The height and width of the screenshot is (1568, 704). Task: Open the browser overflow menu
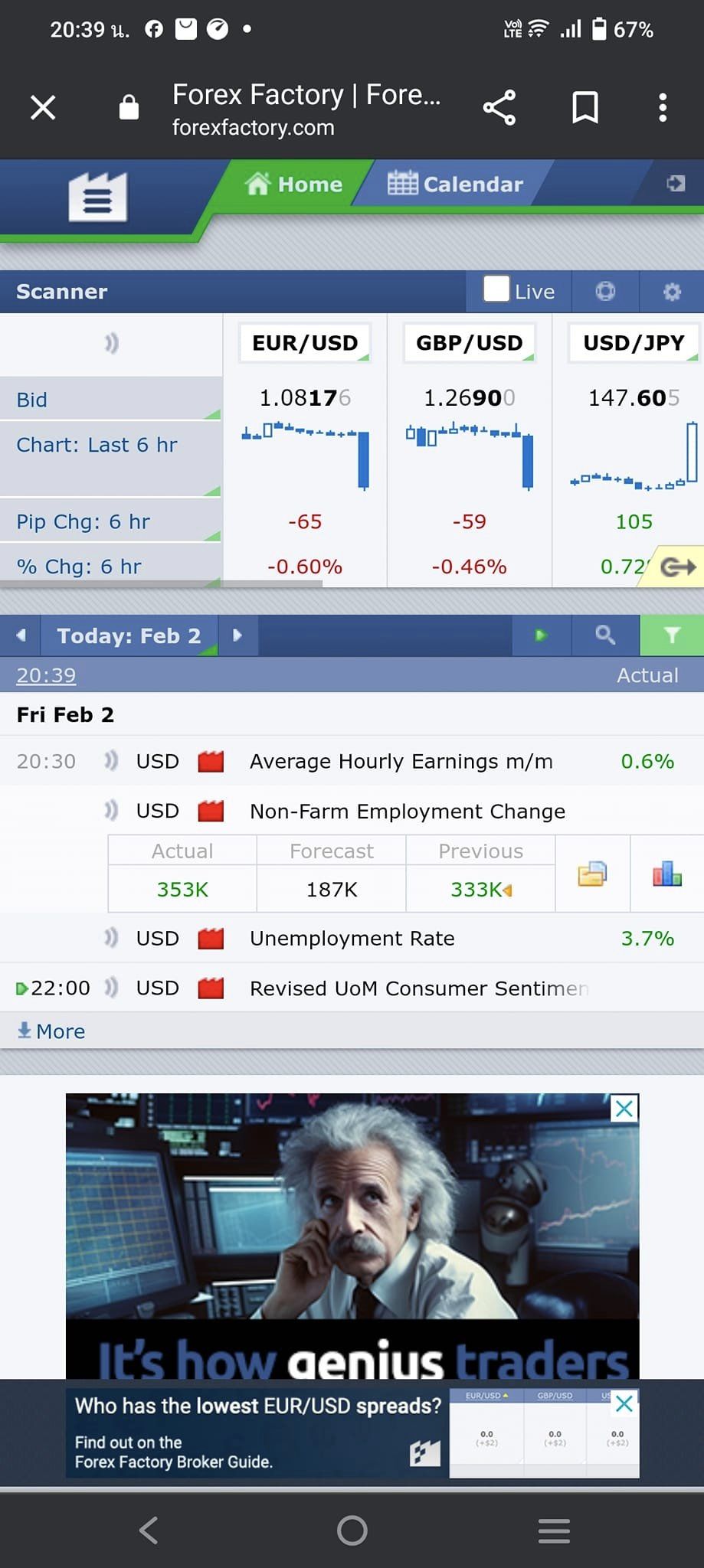point(663,107)
